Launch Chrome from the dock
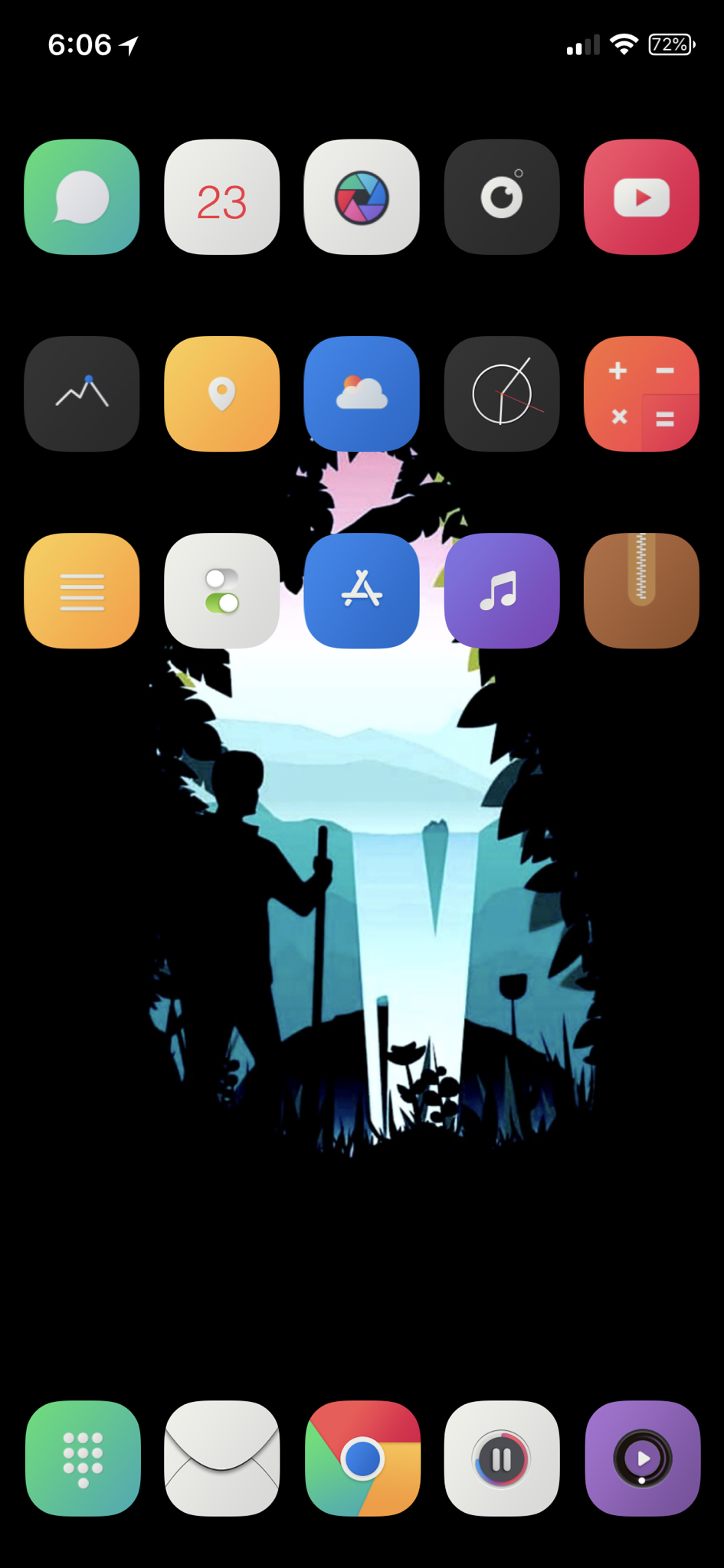This screenshot has height=1568, width=724. point(362,1458)
